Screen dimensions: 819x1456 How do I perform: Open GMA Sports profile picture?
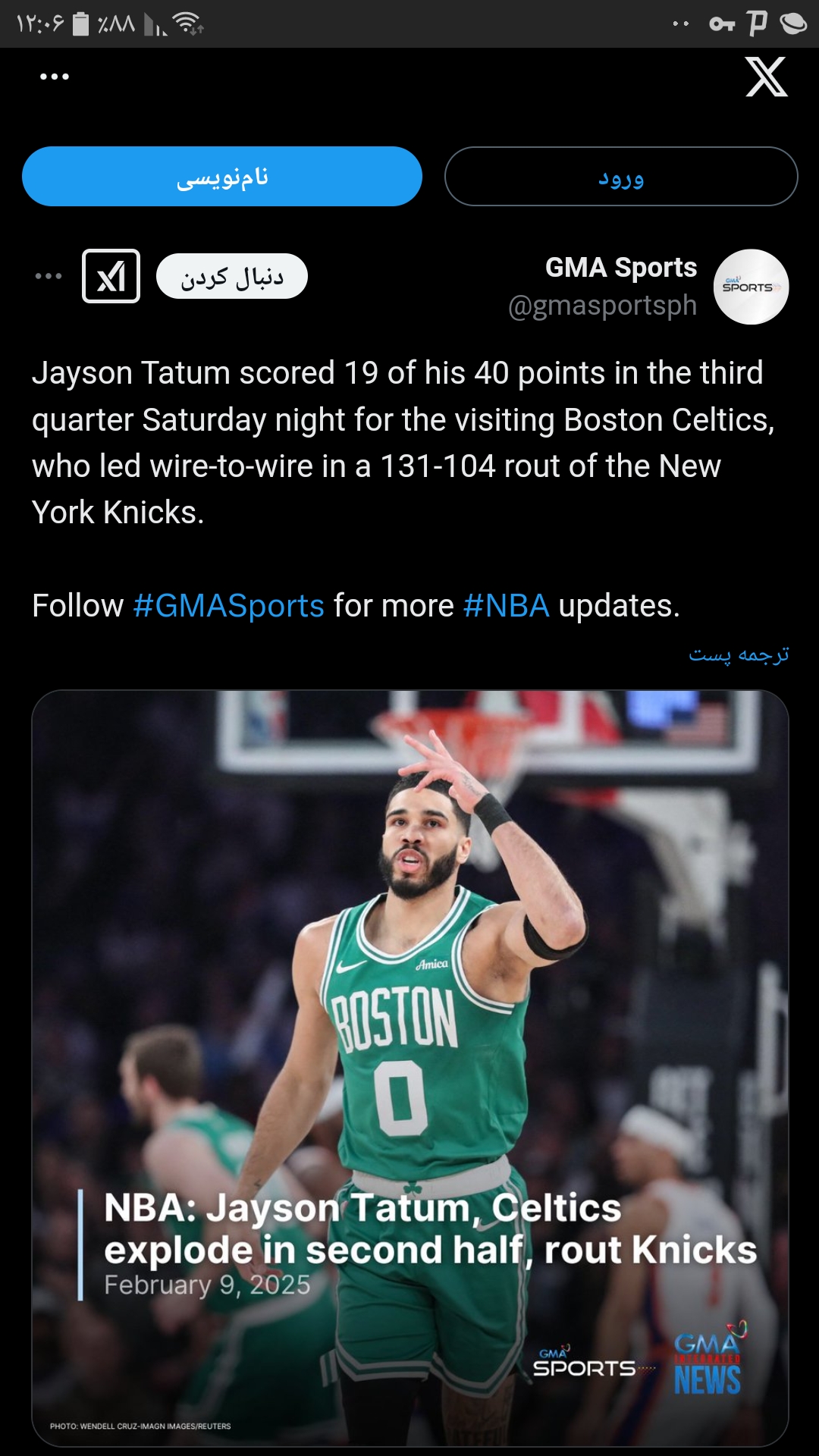(x=751, y=287)
